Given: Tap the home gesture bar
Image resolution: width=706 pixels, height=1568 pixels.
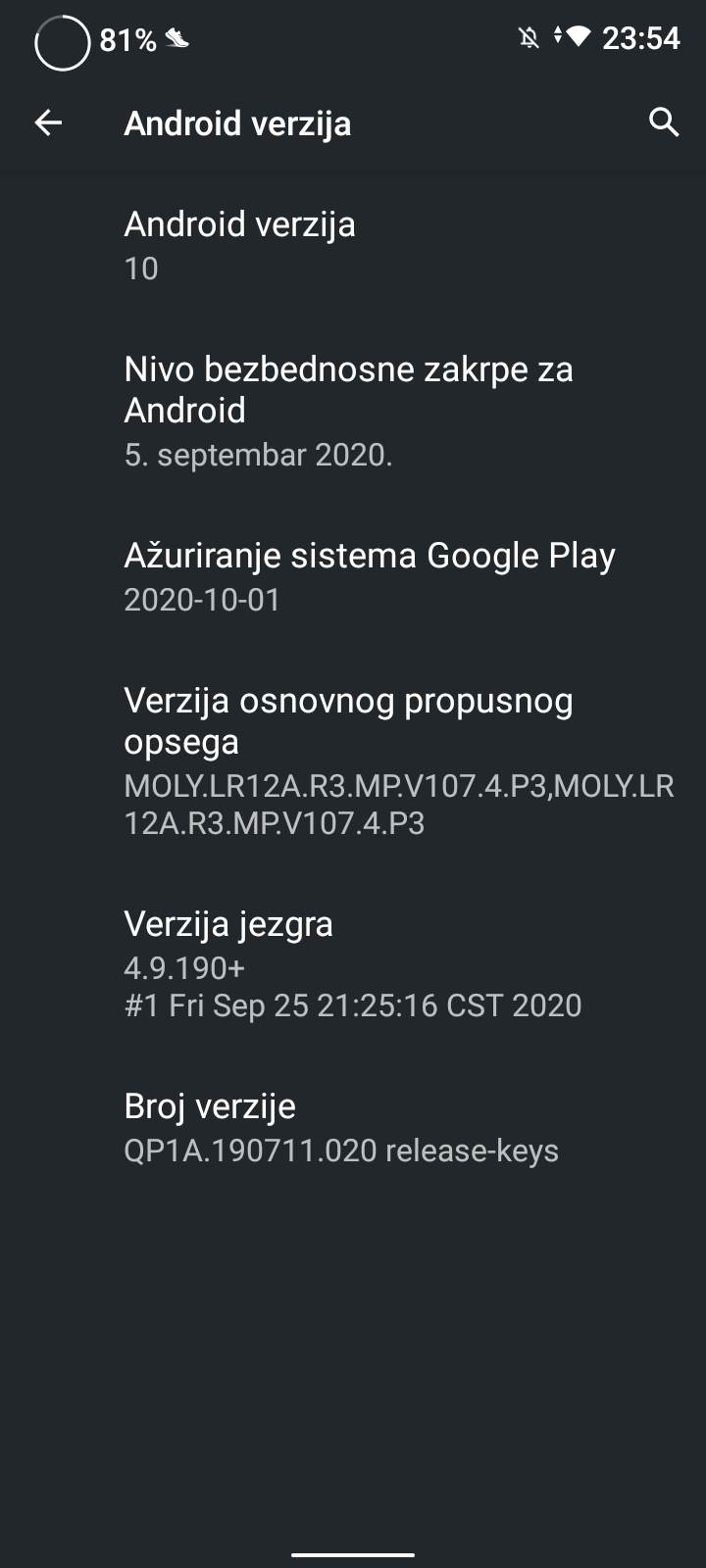Looking at the screenshot, I should (353, 1554).
